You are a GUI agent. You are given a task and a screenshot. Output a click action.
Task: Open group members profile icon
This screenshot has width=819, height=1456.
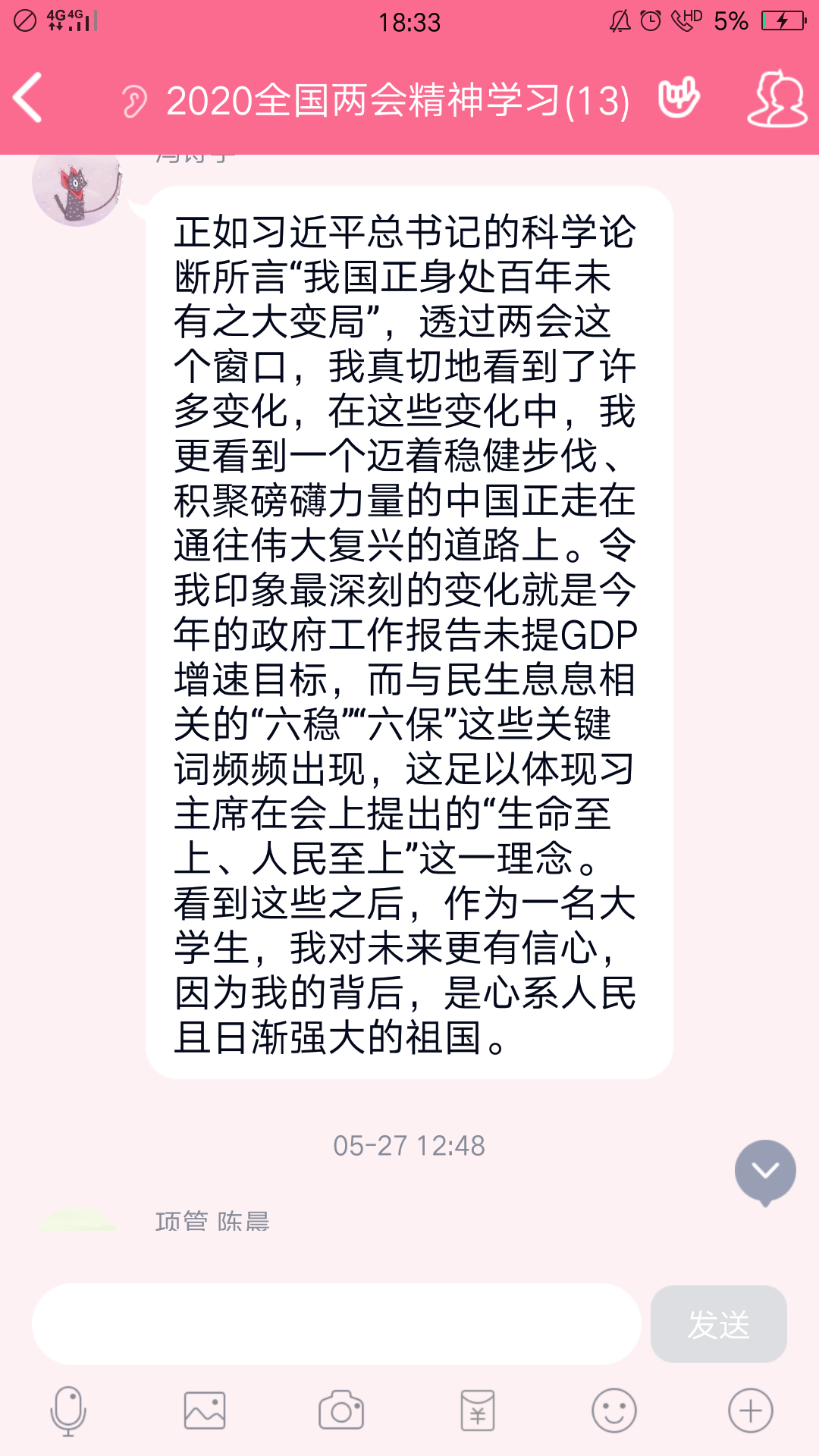[777, 99]
